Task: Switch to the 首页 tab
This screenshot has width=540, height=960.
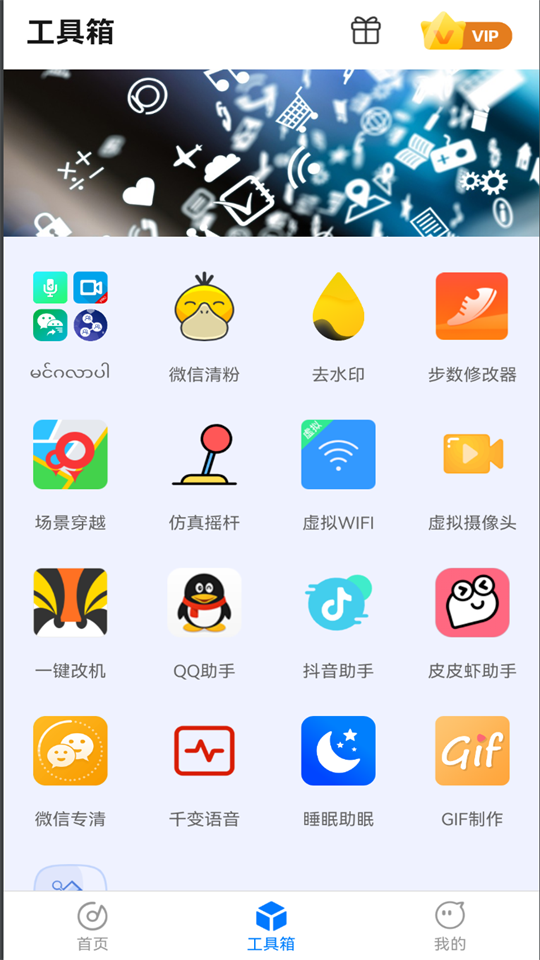Action: tap(92, 926)
